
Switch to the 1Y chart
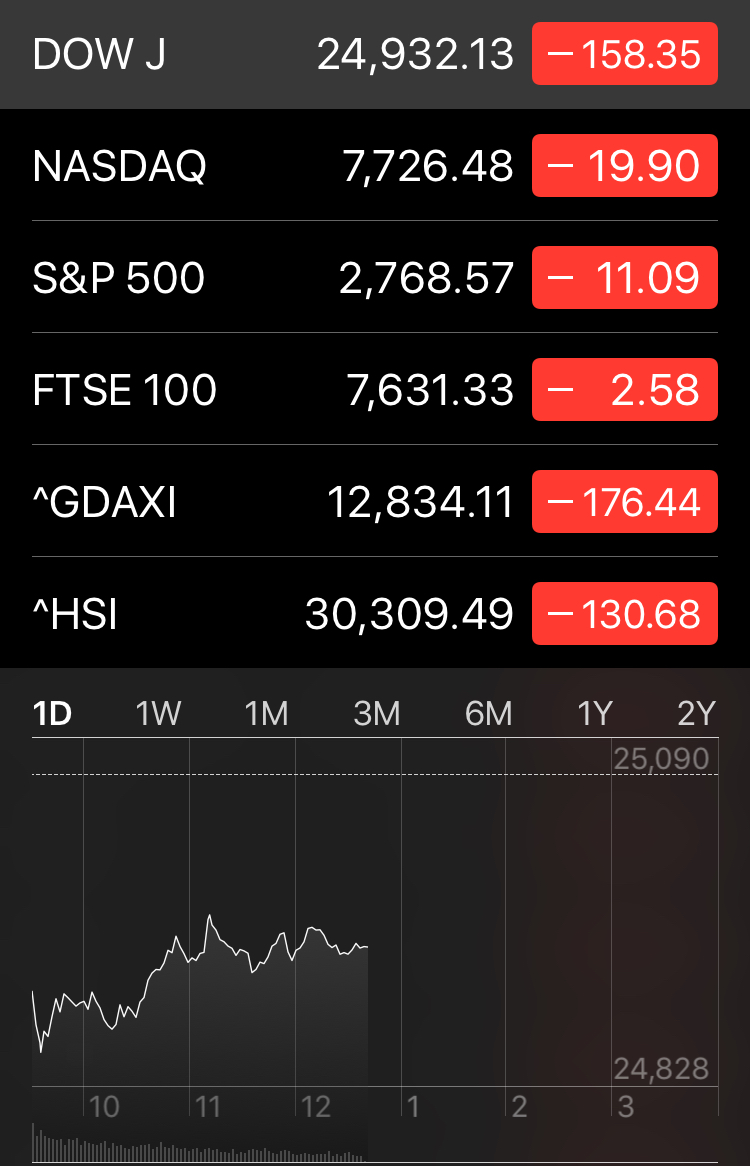[594, 713]
